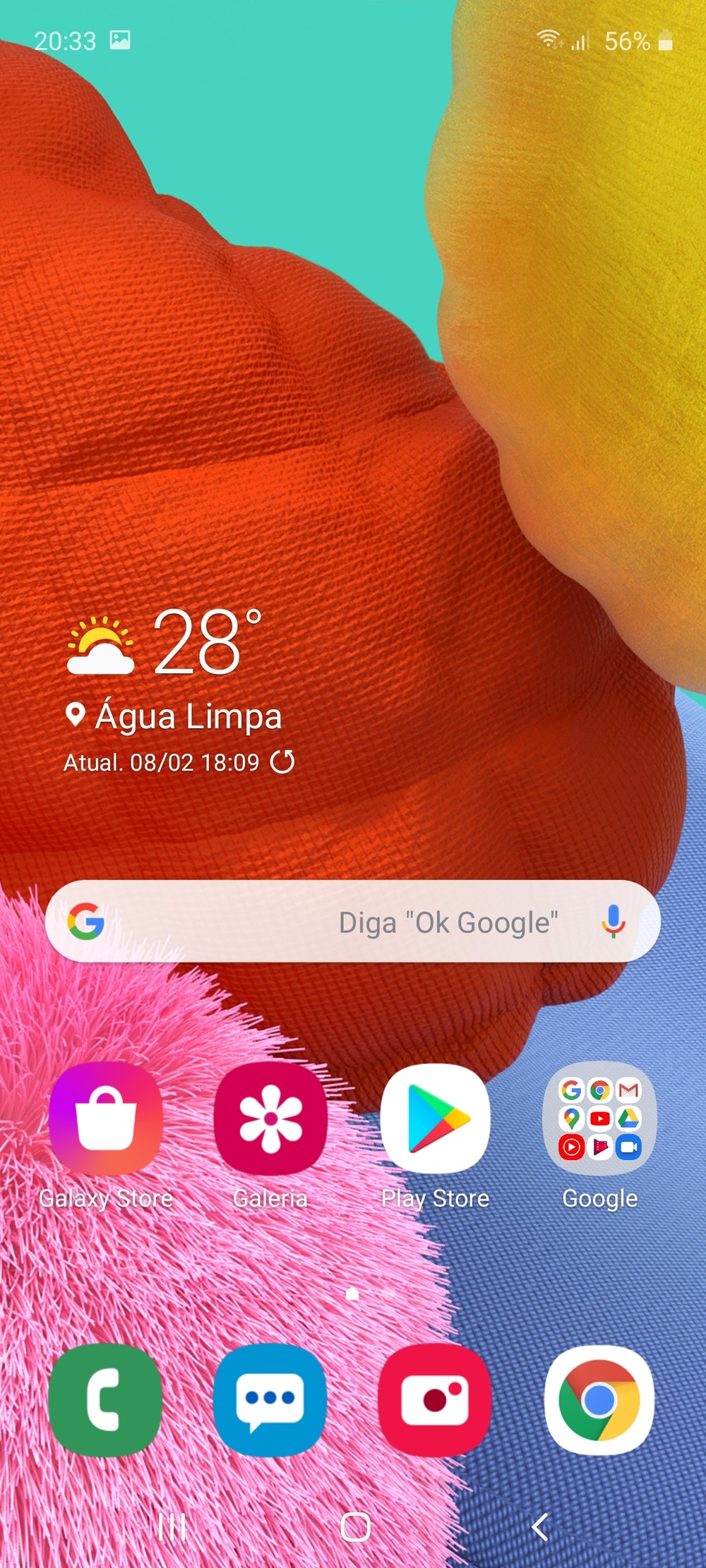Viewport: 706px width, 1568px height.
Task: Launch the Camera app
Action: point(435,1400)
